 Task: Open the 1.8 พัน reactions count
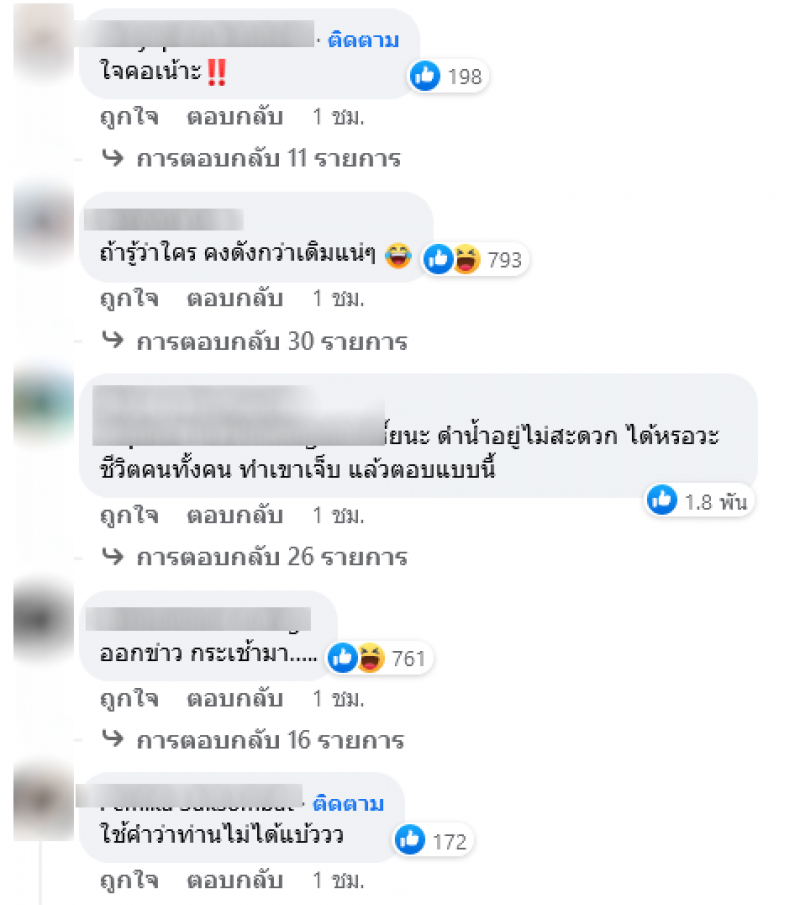[x=698, y=501]
